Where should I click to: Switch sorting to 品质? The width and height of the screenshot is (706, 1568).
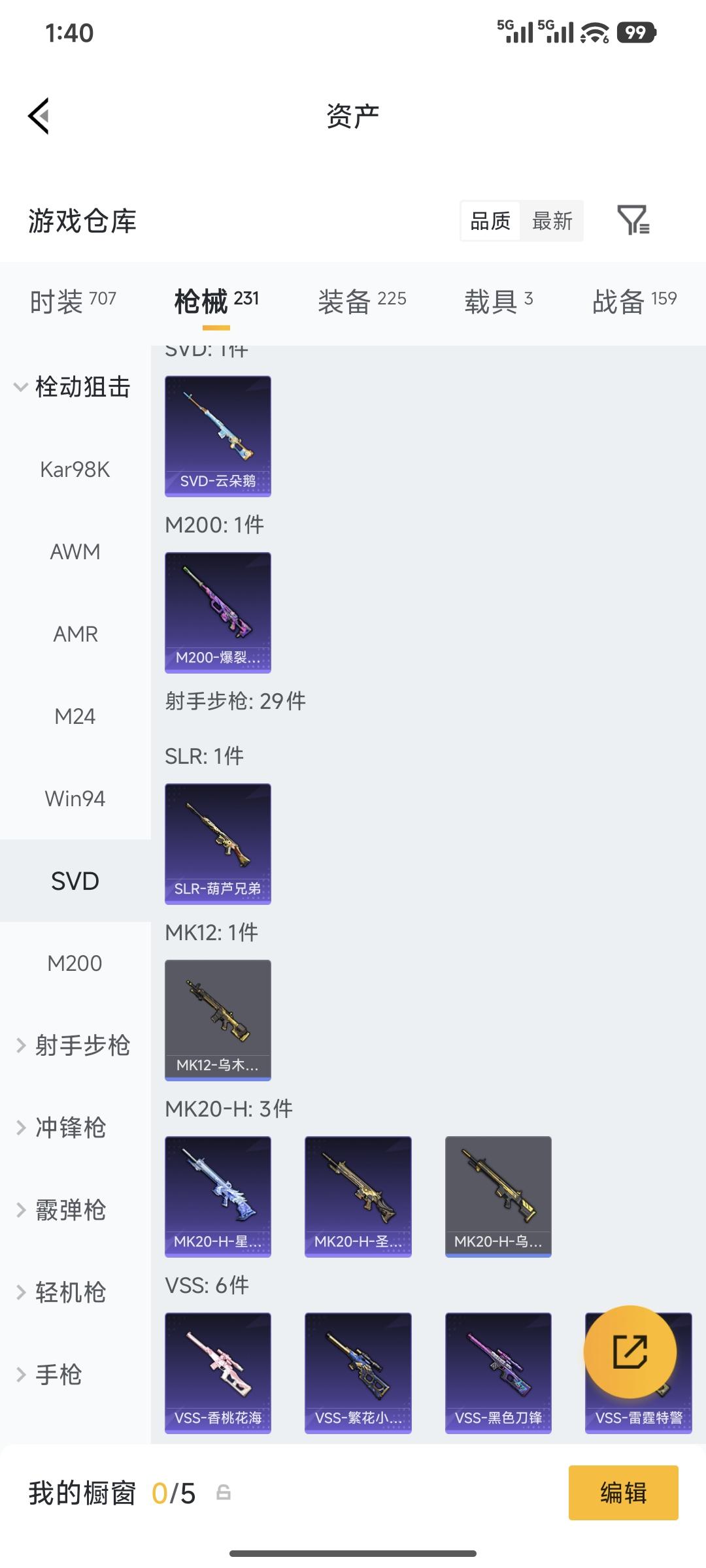pyautogui.click(x=489, y=221)
